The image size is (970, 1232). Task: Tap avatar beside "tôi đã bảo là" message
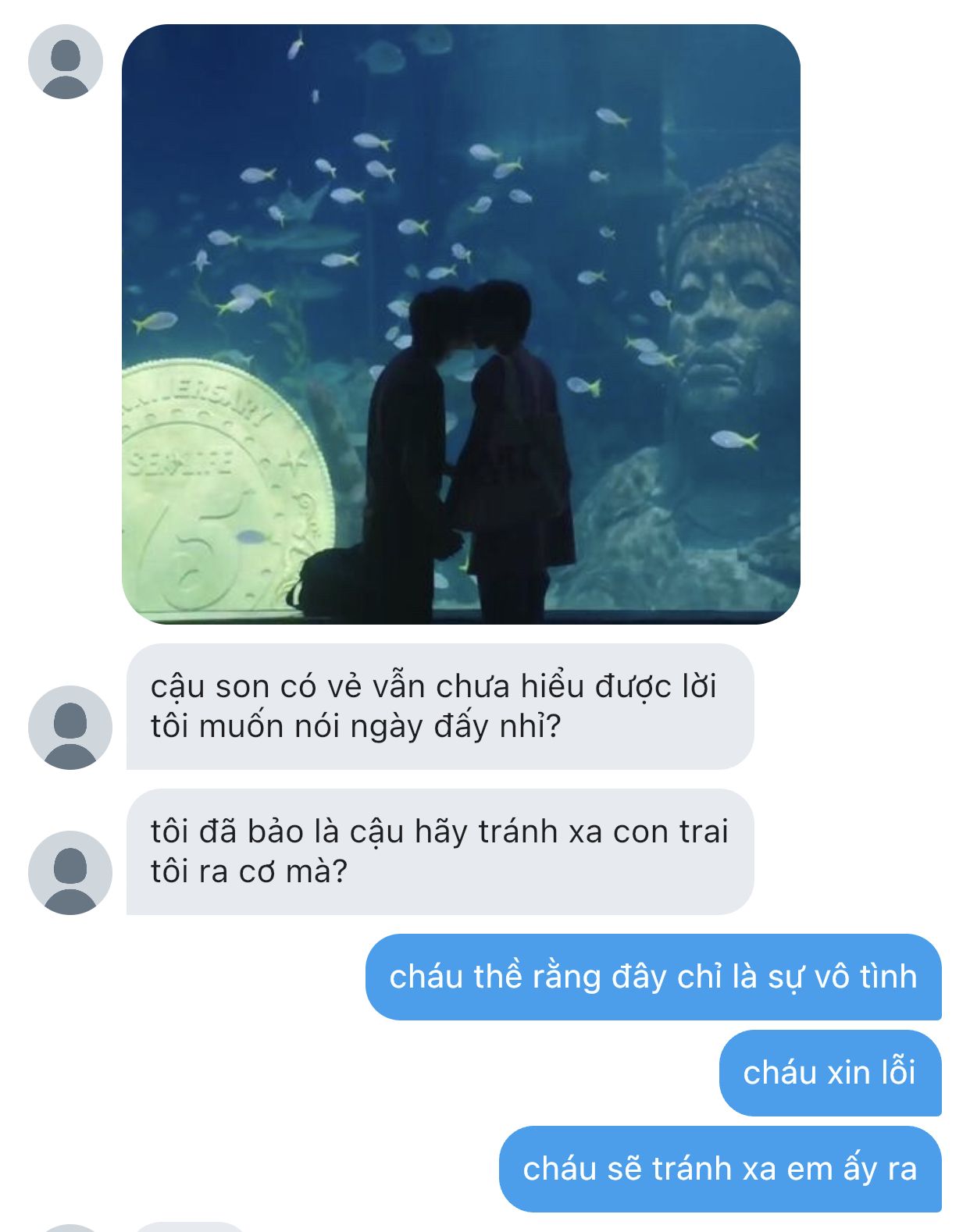[70, 872]
